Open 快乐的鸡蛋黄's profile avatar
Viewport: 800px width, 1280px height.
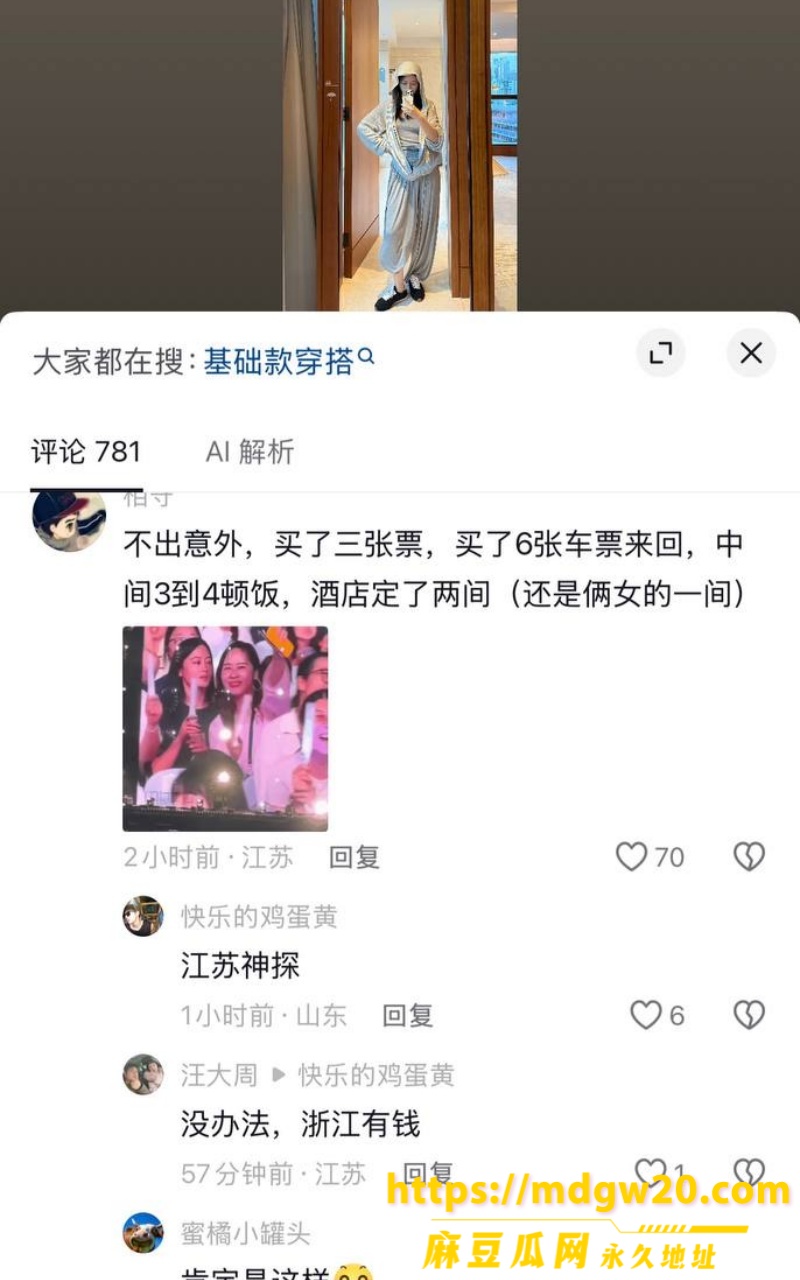[x=143, y=916]
